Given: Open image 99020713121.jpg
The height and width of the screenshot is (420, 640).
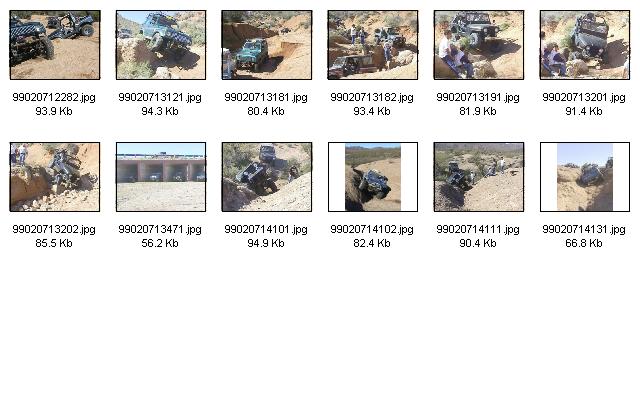Looking at the screenshot, I should [x=160, y=45].
